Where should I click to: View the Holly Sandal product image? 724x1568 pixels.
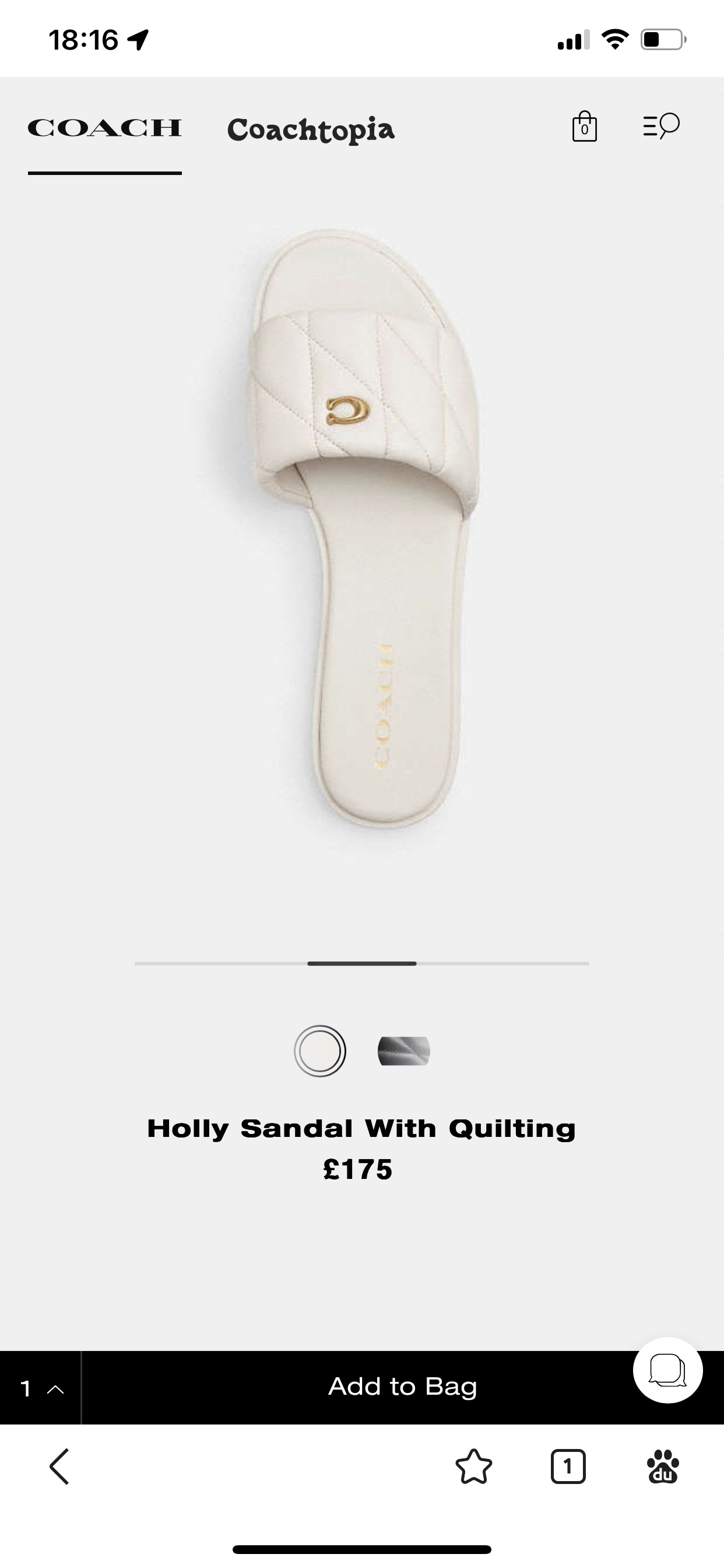(362, 530)
